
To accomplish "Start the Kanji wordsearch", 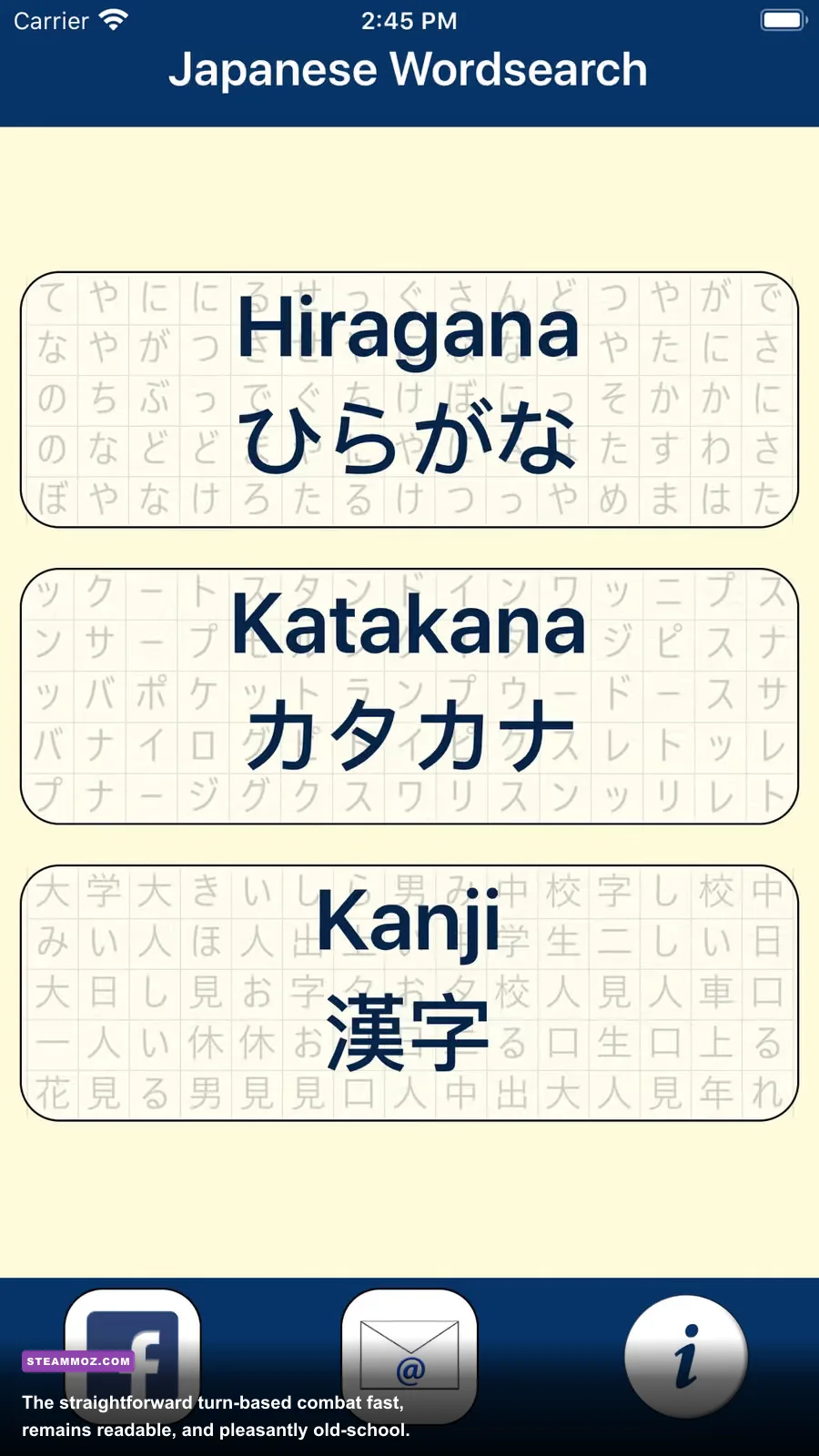I will point(409,993).
